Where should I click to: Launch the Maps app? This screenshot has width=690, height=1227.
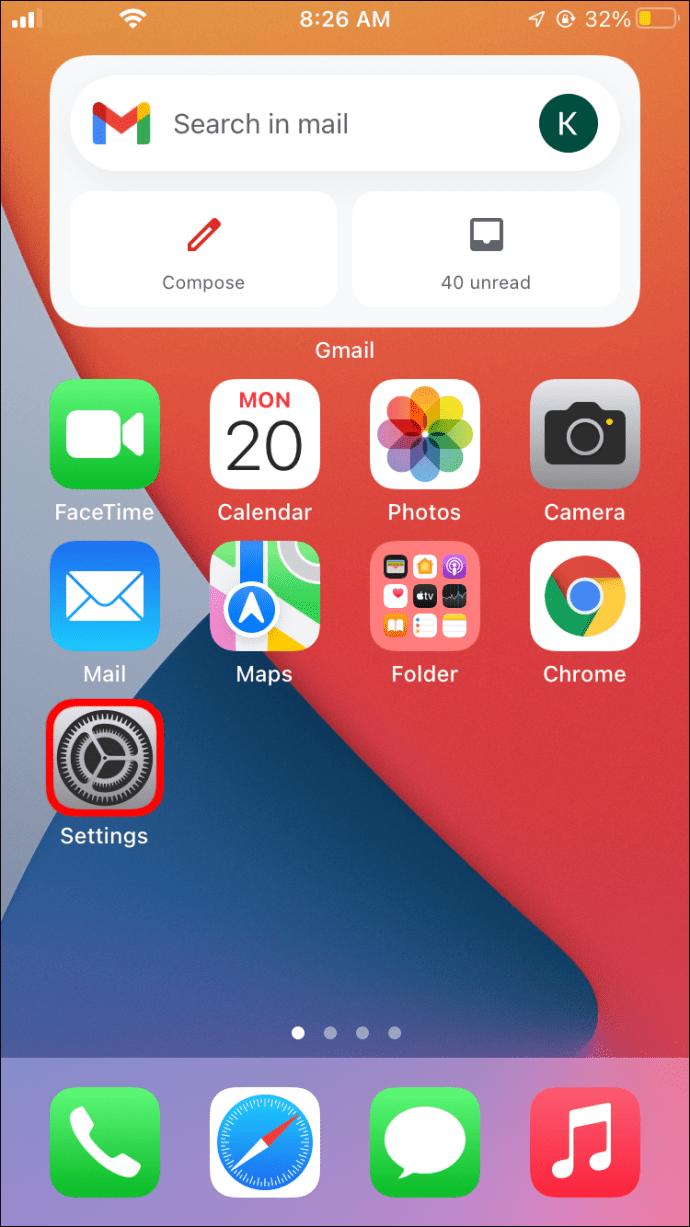pyautogui.click(x=265, y=596)
